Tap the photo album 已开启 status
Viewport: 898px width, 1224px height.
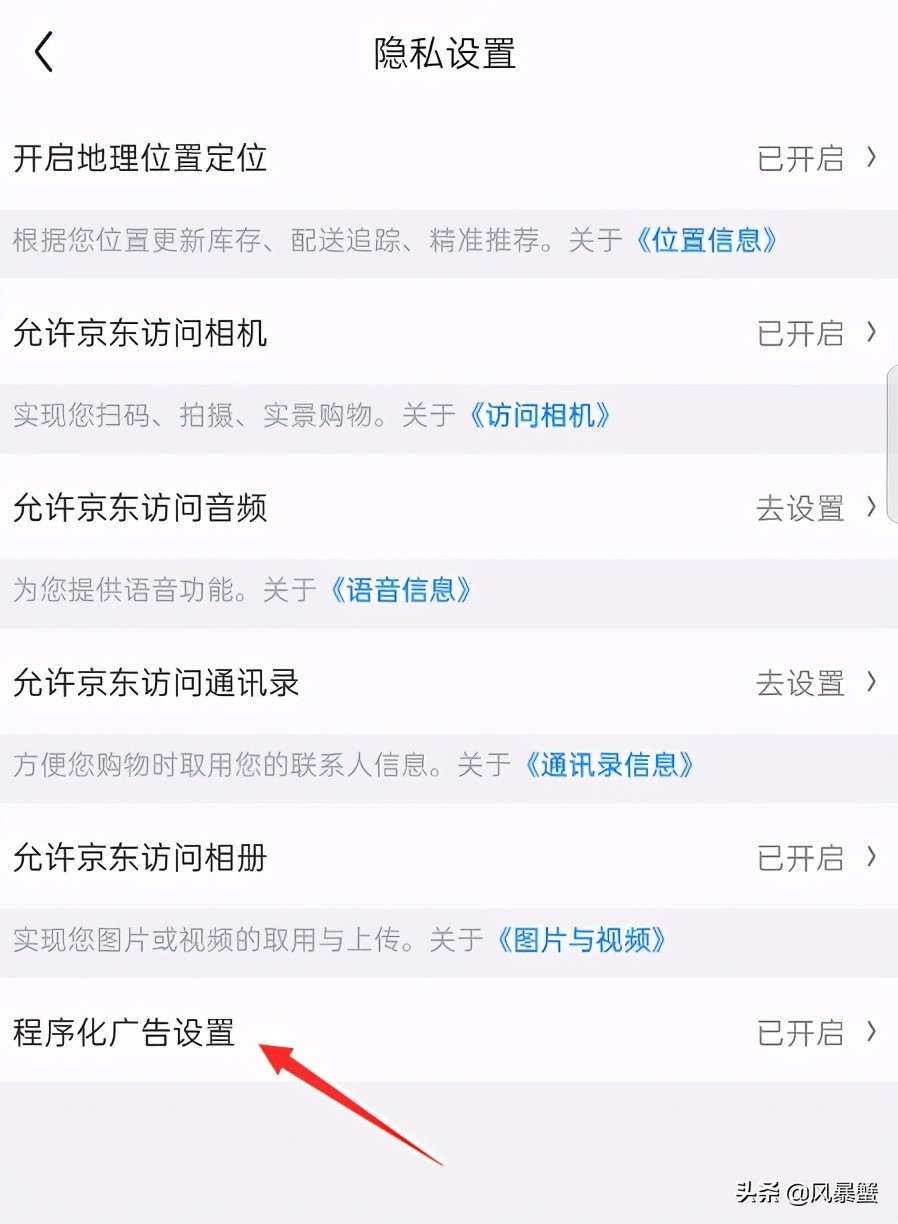coord(800,857)
